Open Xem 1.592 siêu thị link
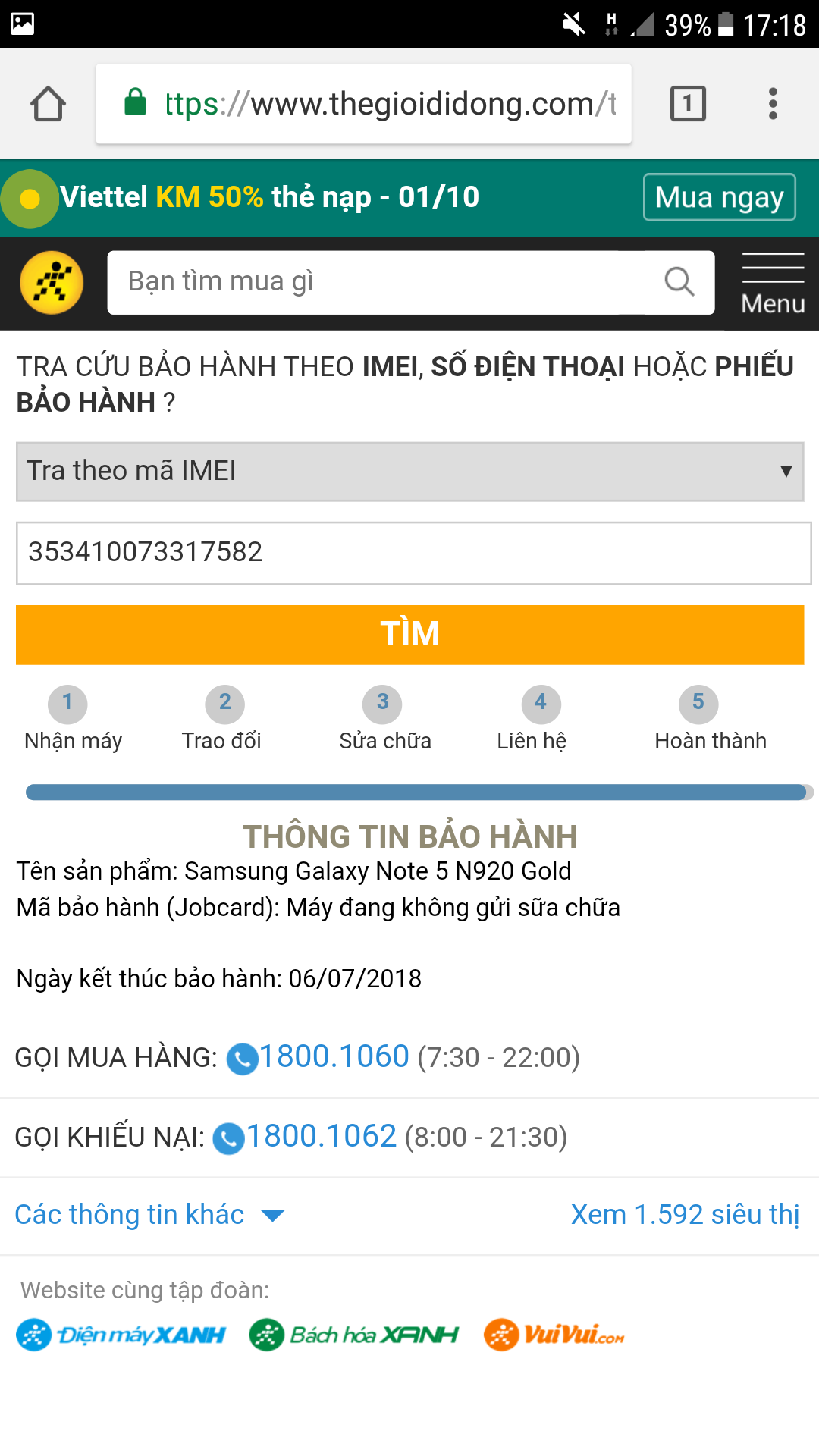 (685, 1215)
